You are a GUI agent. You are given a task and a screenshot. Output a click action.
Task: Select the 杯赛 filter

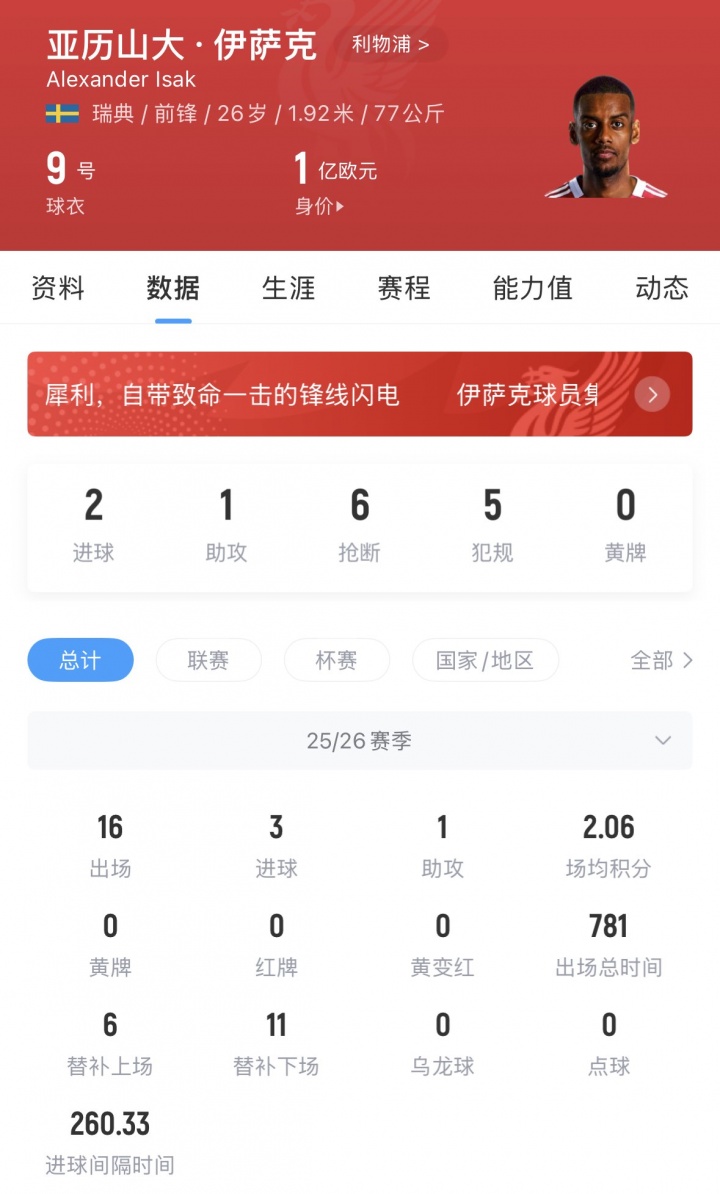(337, 660)
